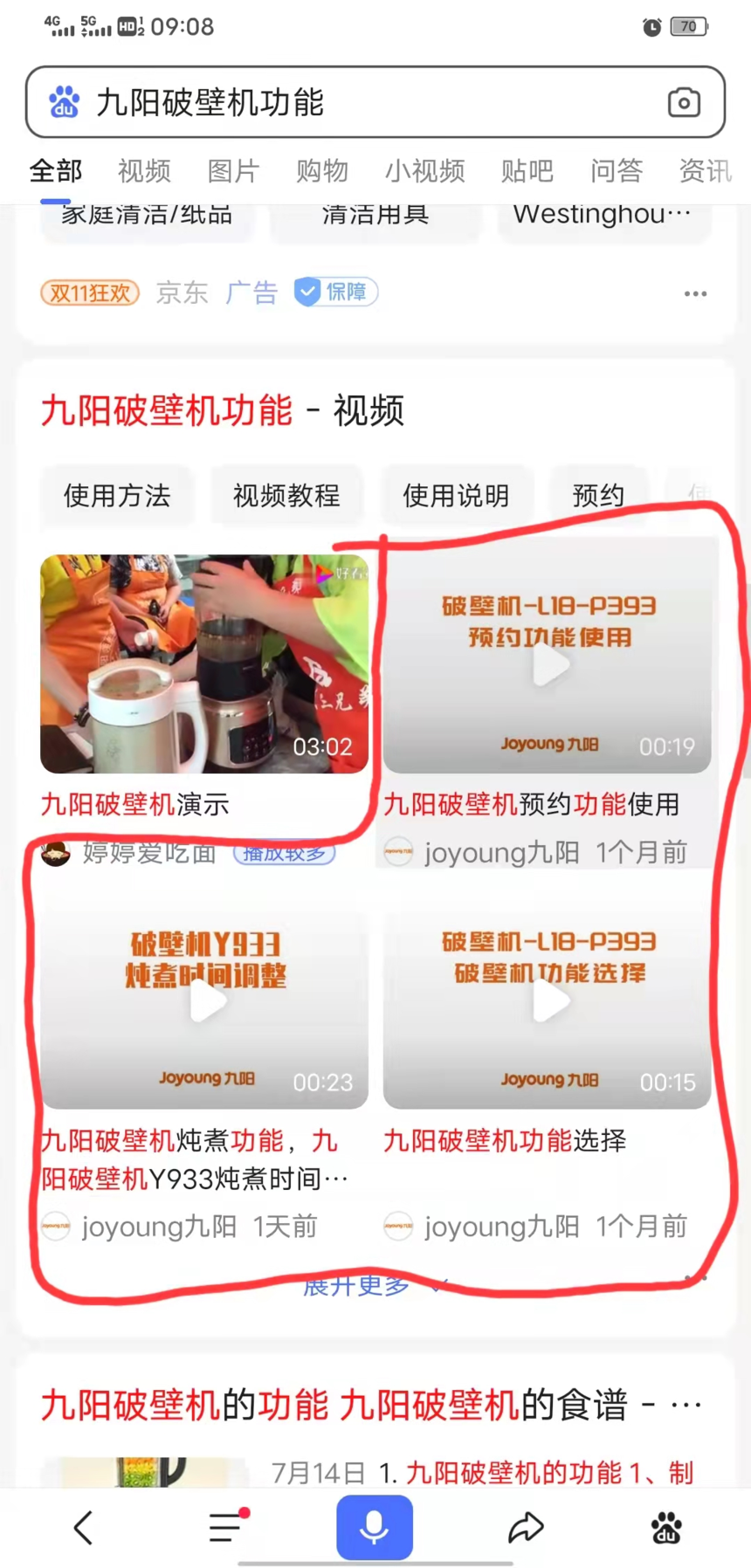Play the 预约功能使用 video
751x1568 pixels.
tap(548, 664)
